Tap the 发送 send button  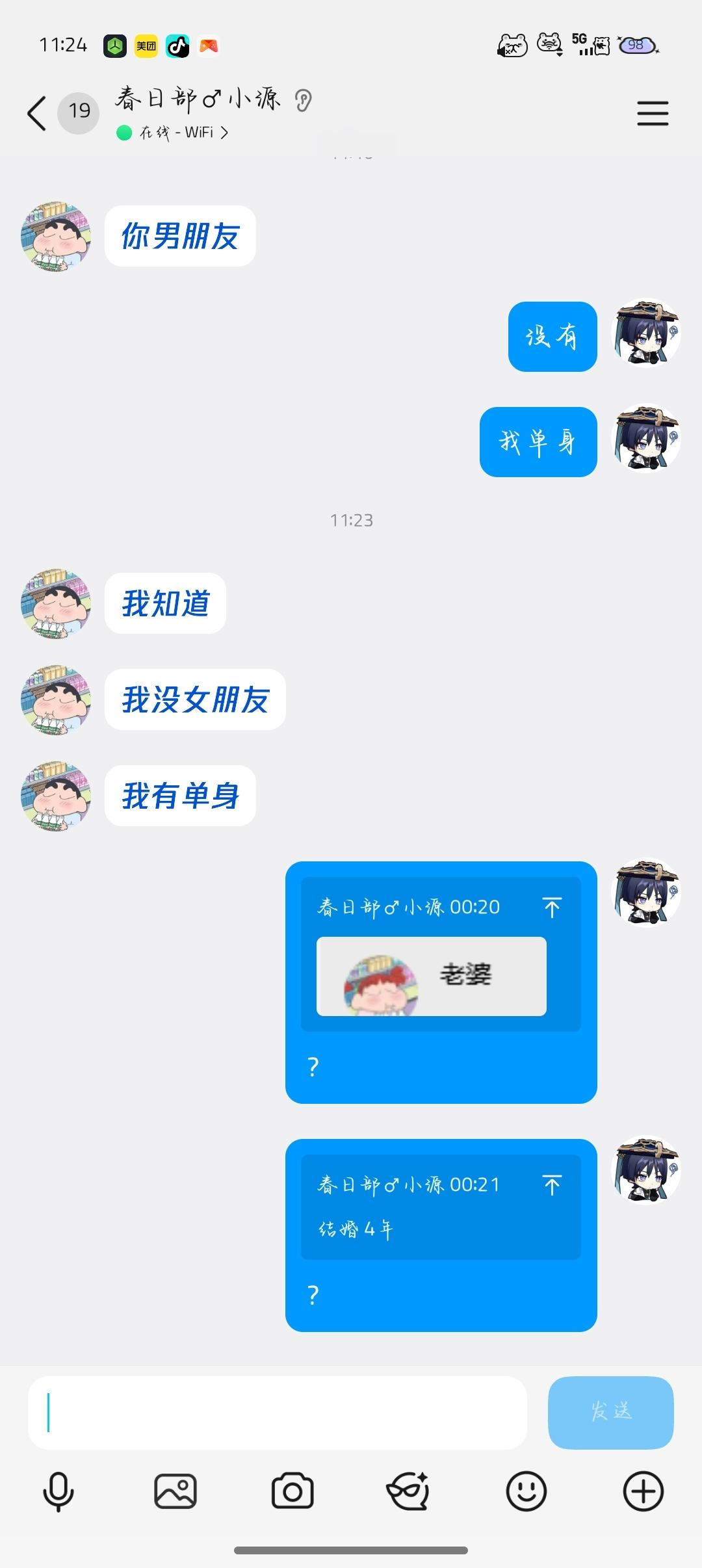click(610, 1412)
